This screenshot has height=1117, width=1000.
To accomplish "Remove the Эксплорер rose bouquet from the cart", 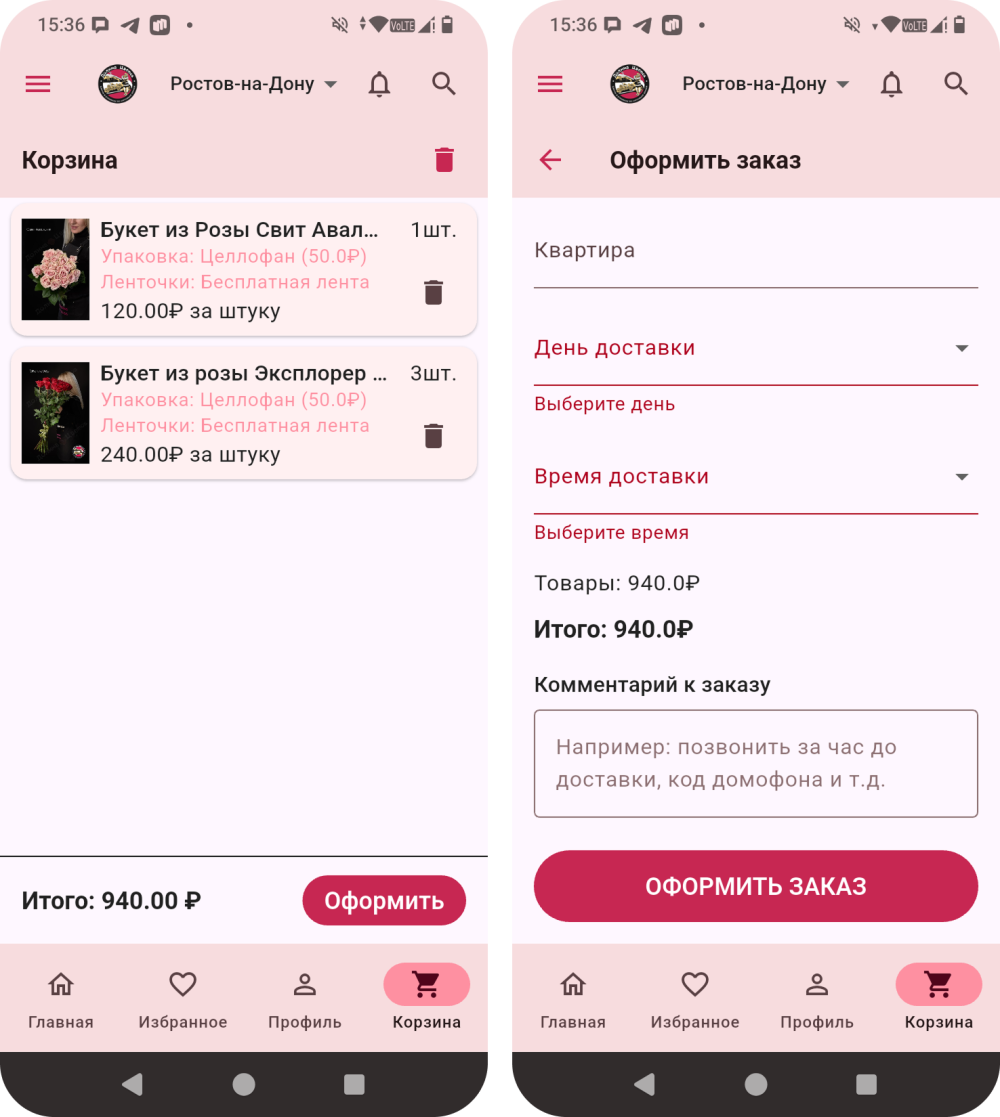I will click(x=433, y=436).
